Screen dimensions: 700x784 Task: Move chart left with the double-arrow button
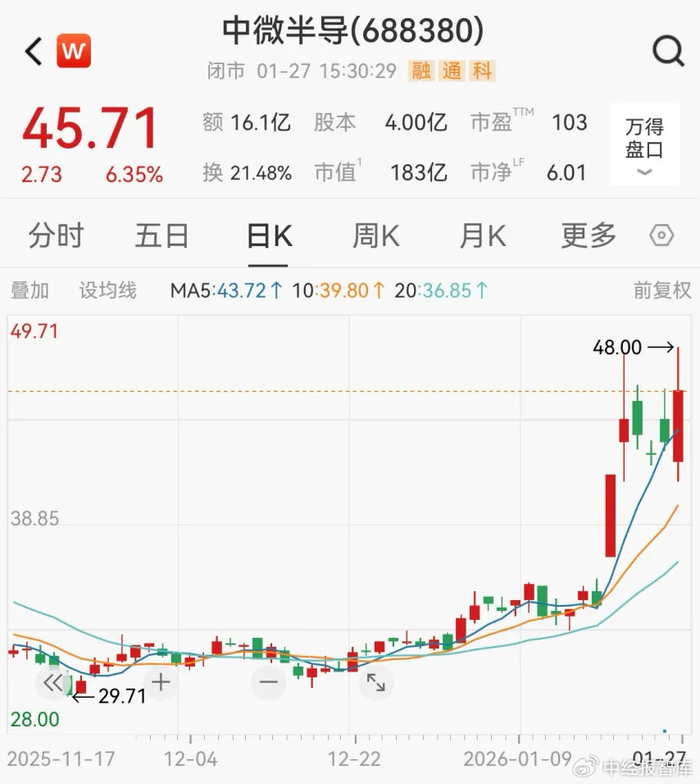52,684
